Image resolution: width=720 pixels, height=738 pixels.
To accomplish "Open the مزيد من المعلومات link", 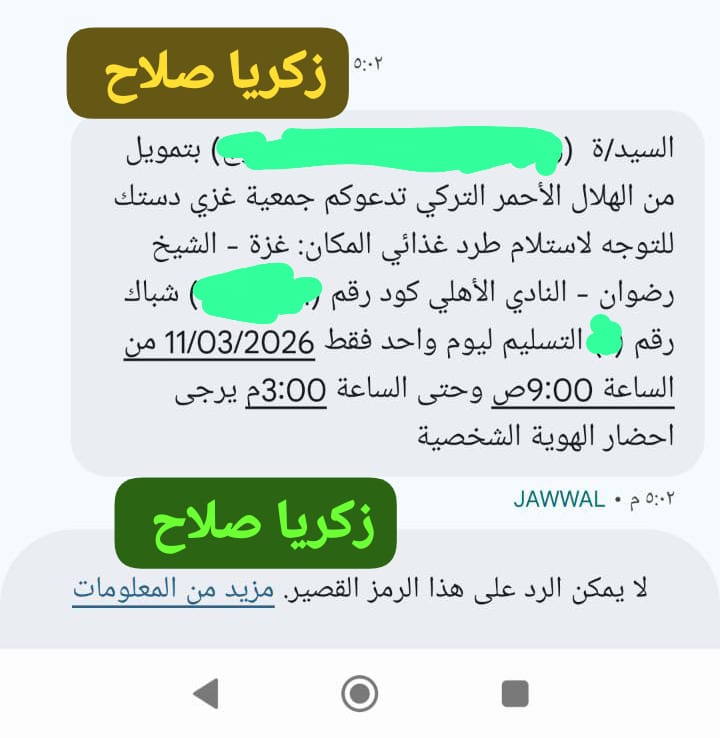I will (173, 588).
